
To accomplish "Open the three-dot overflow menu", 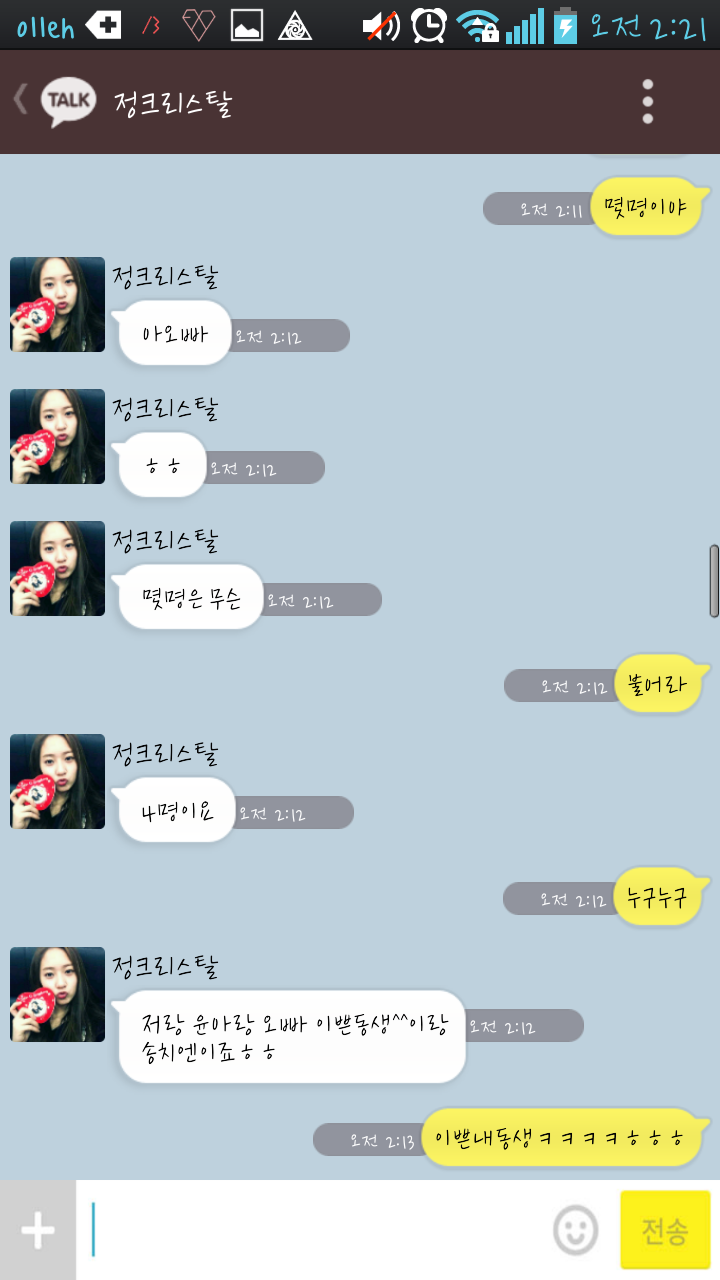I will click(648, 101).
